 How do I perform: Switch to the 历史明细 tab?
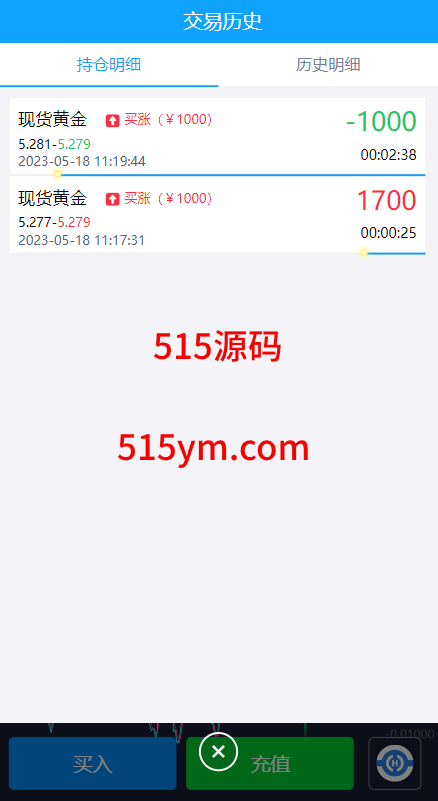328,65
